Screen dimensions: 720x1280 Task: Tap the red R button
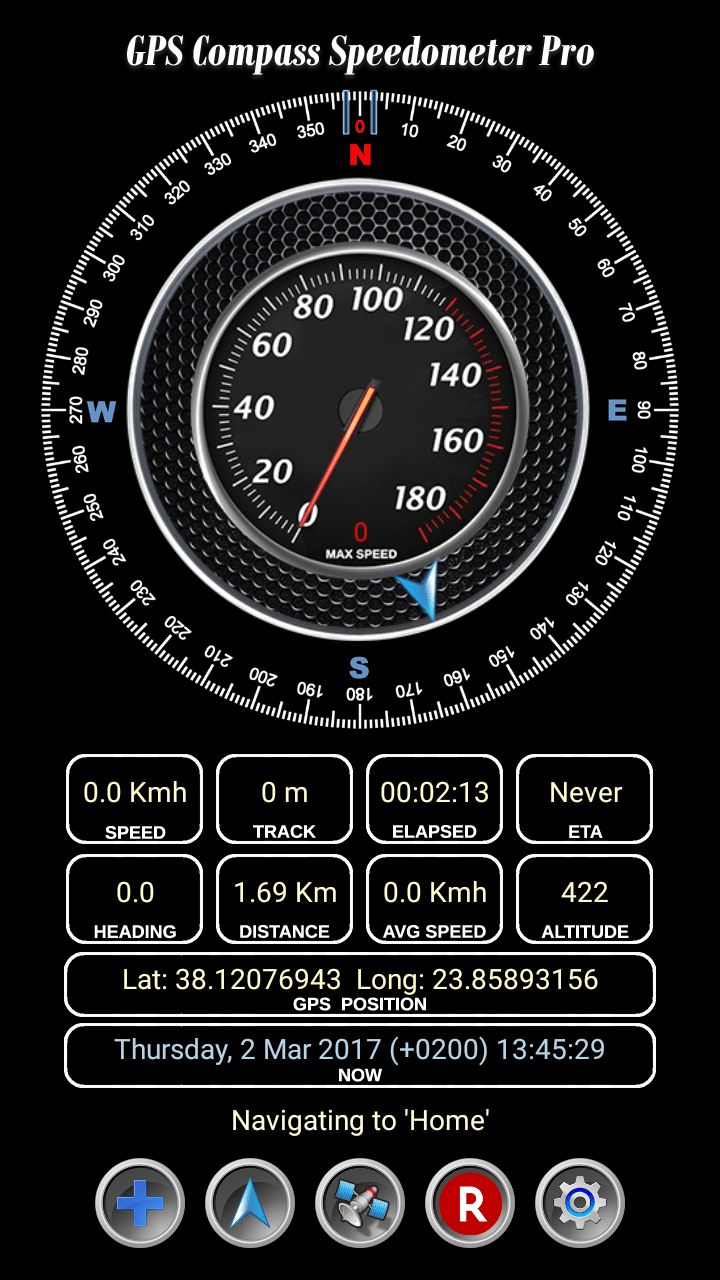[470, 1203]
